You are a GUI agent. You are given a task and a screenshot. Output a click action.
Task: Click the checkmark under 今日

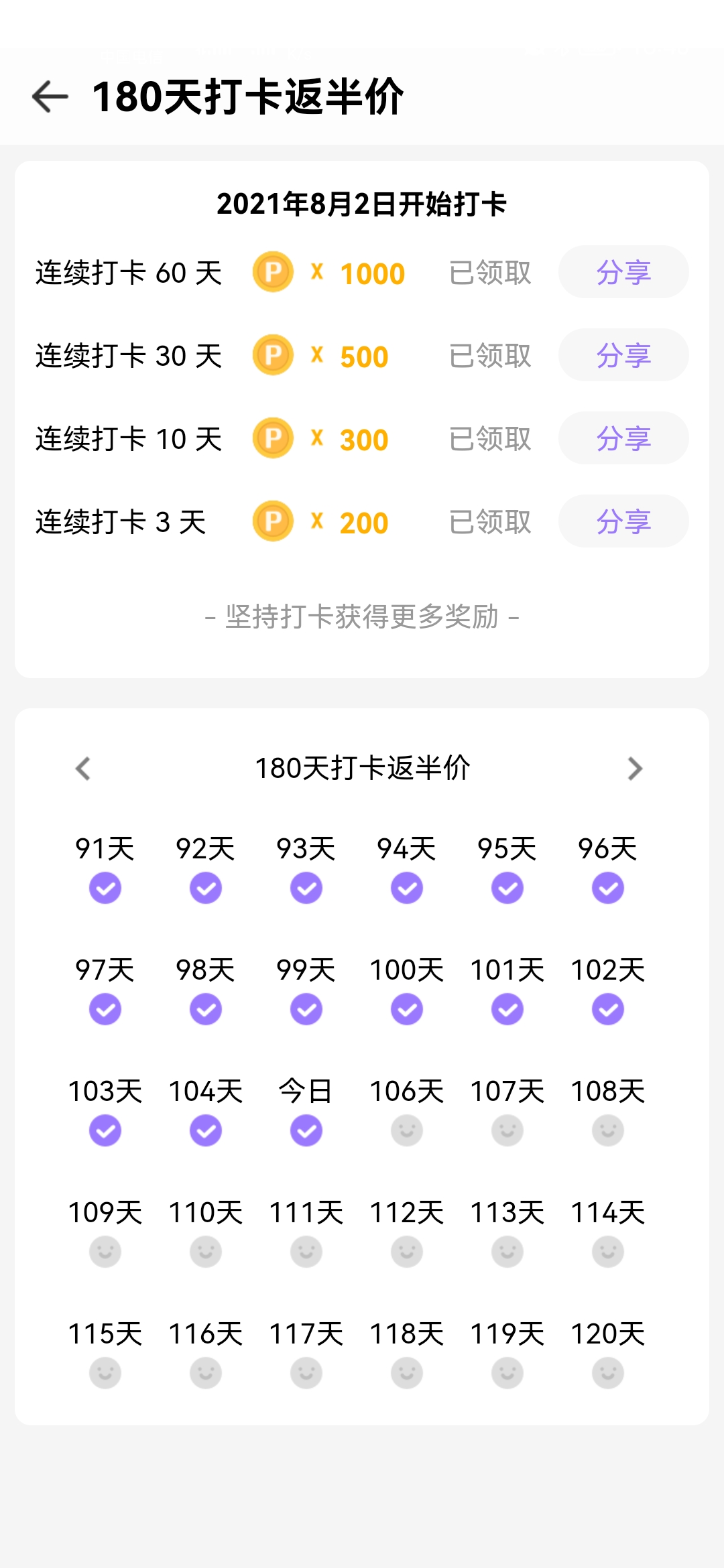pyautogui.click(x=305, y=1130)
